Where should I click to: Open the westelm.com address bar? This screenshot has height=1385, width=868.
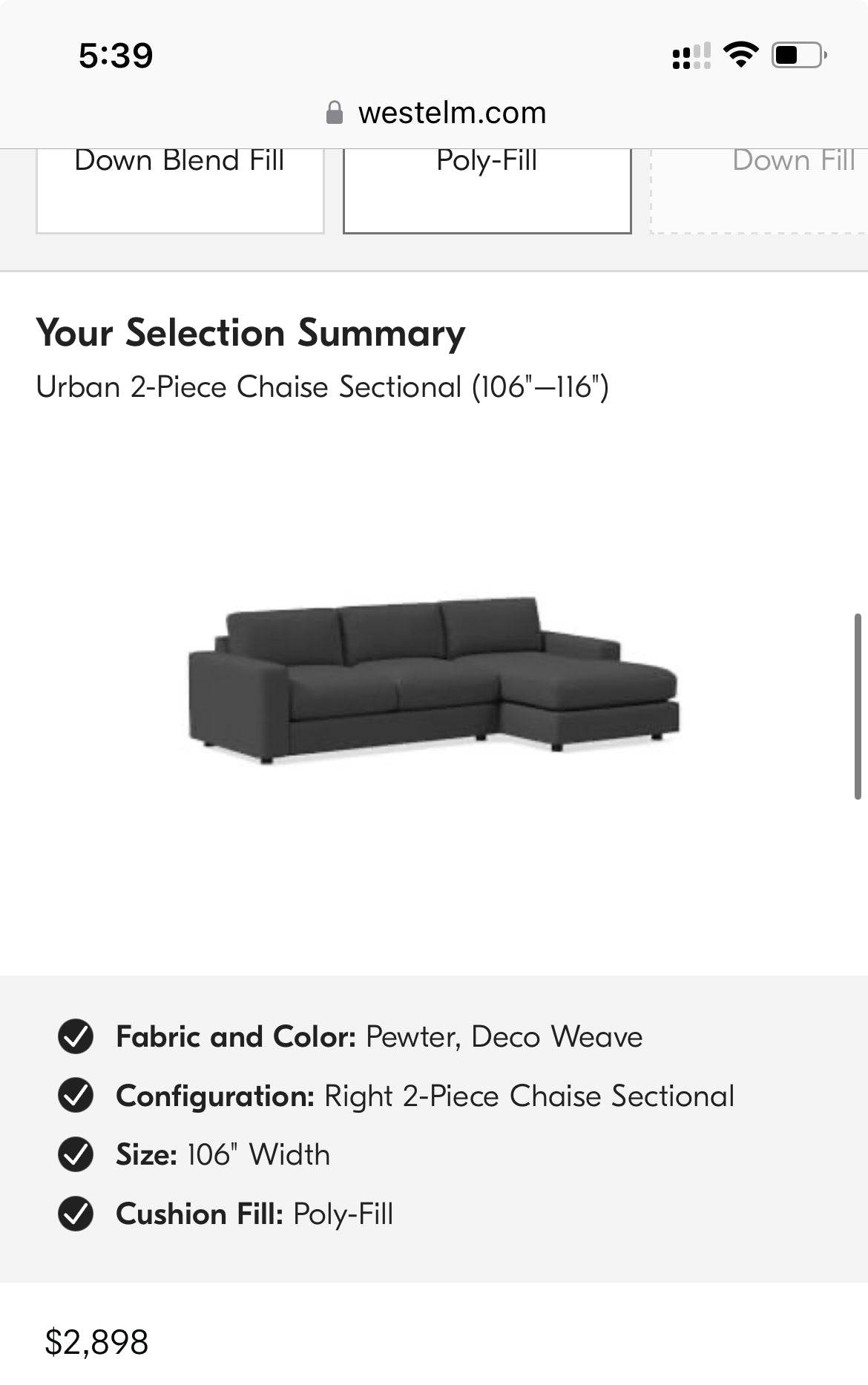[x=450, y=112]
